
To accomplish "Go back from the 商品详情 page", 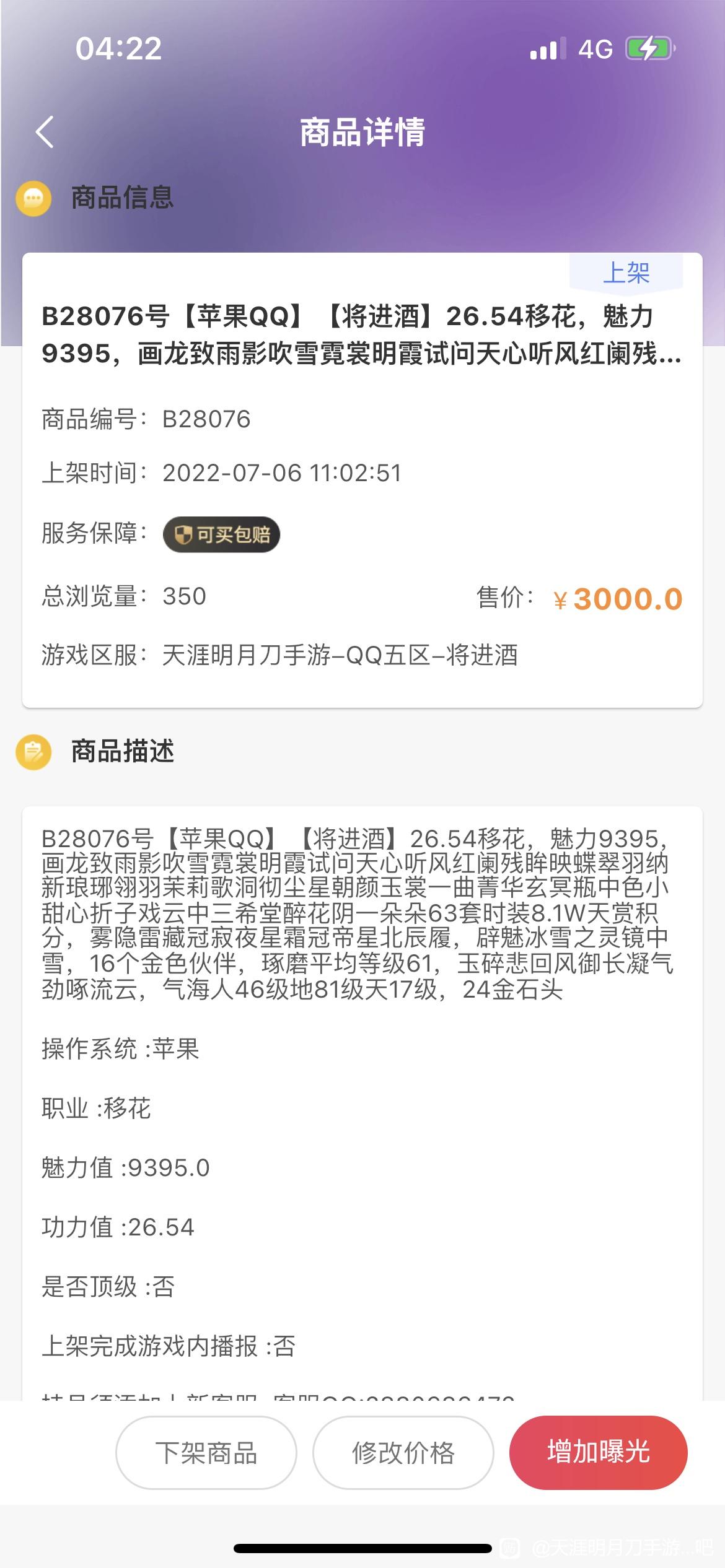I will tap(45, 132).
